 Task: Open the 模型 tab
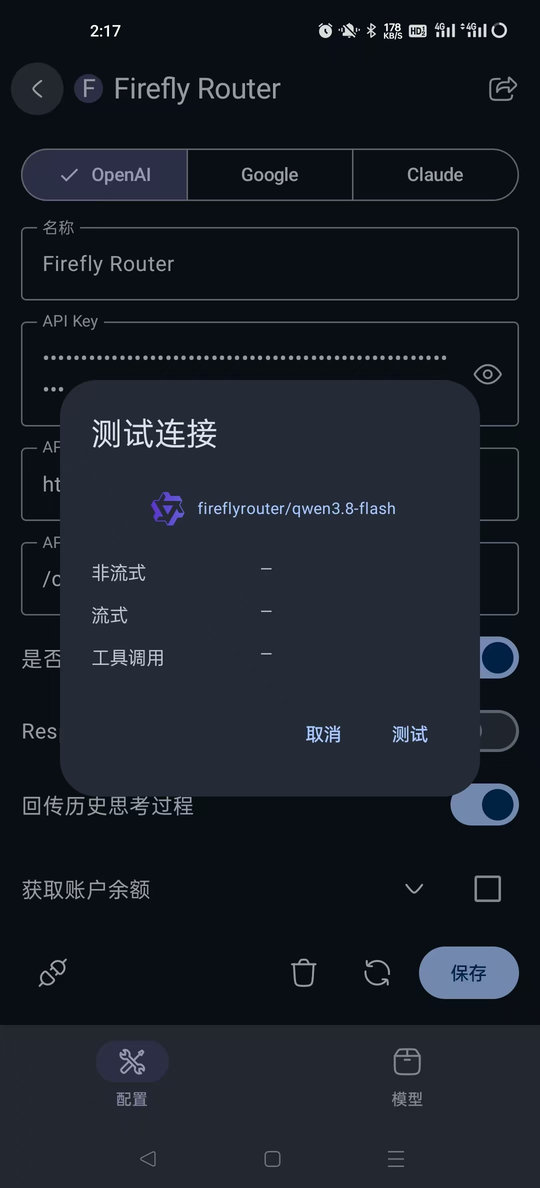coord(407,1077)
